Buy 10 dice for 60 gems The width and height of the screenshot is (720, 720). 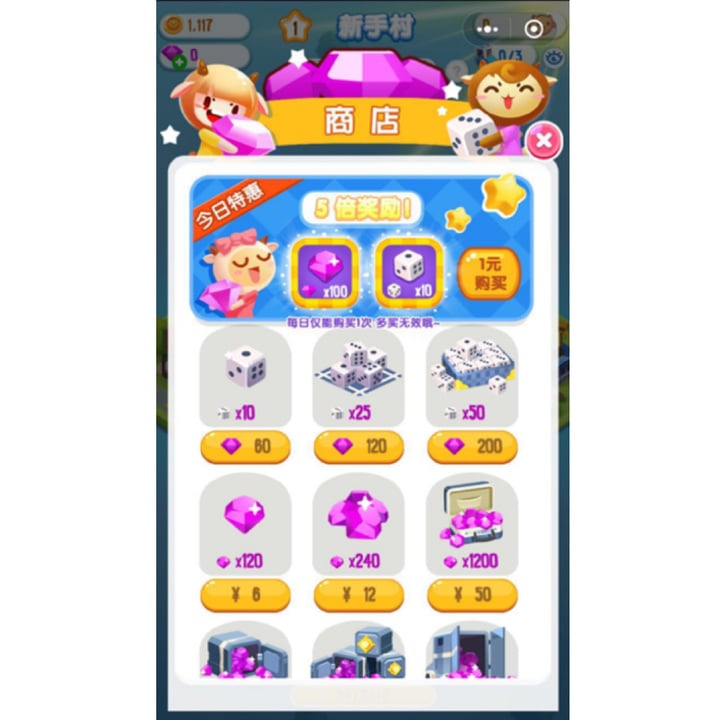click(x=245, y=446)
